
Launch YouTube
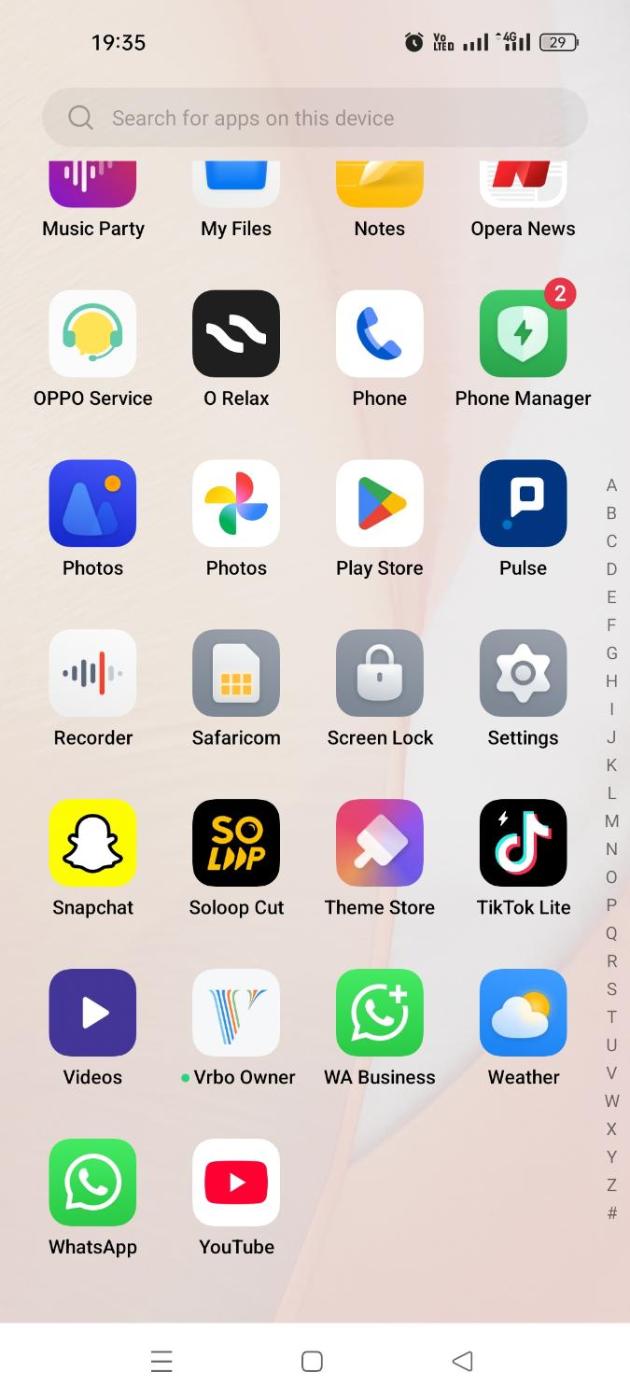click(236, 1183)
